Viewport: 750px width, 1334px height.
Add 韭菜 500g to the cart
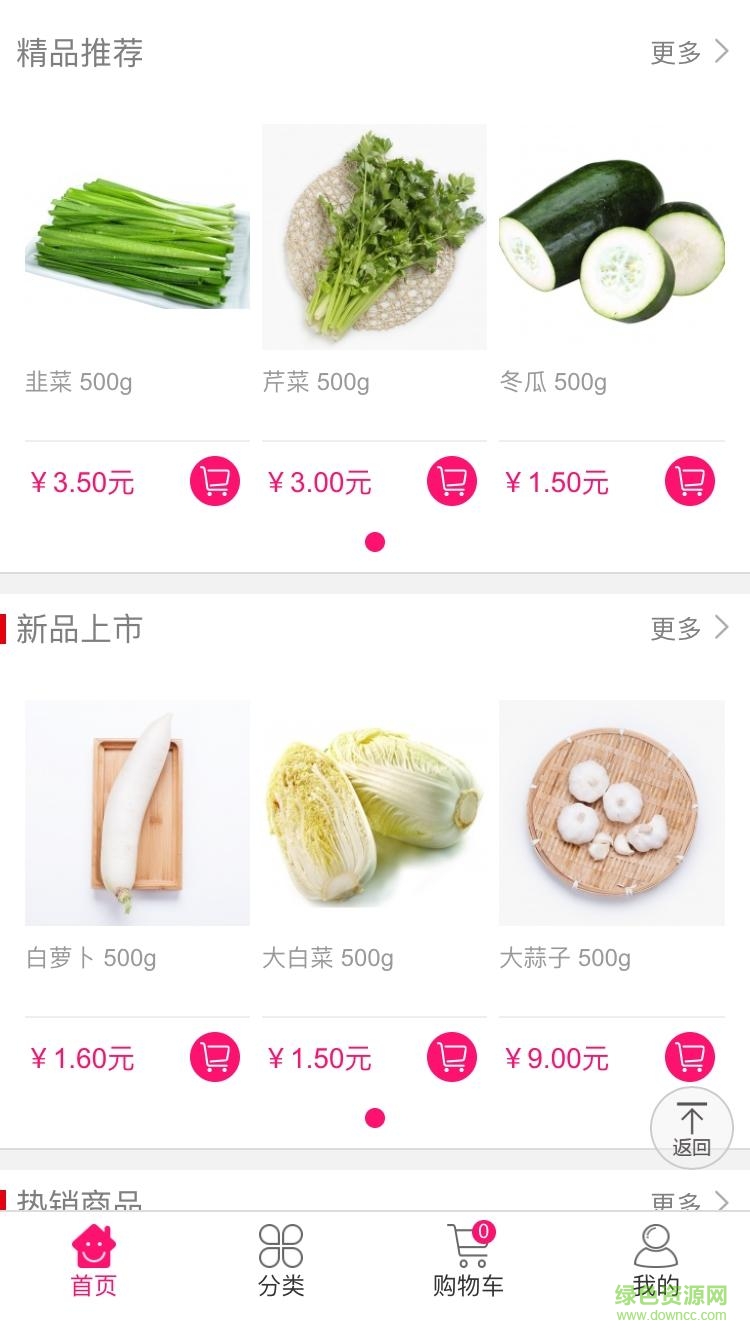(215, 481)
